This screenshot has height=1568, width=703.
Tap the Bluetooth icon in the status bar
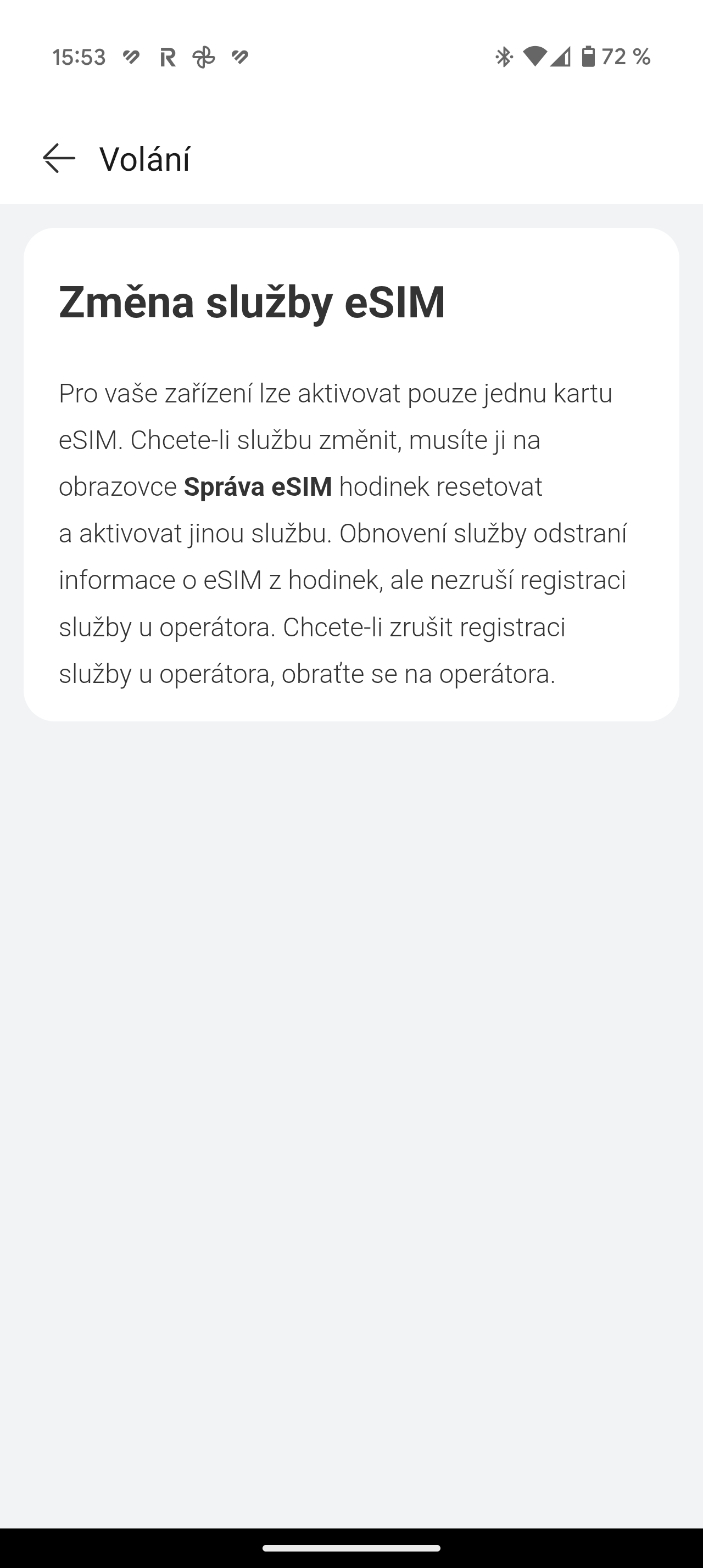[x=504, y=57]
